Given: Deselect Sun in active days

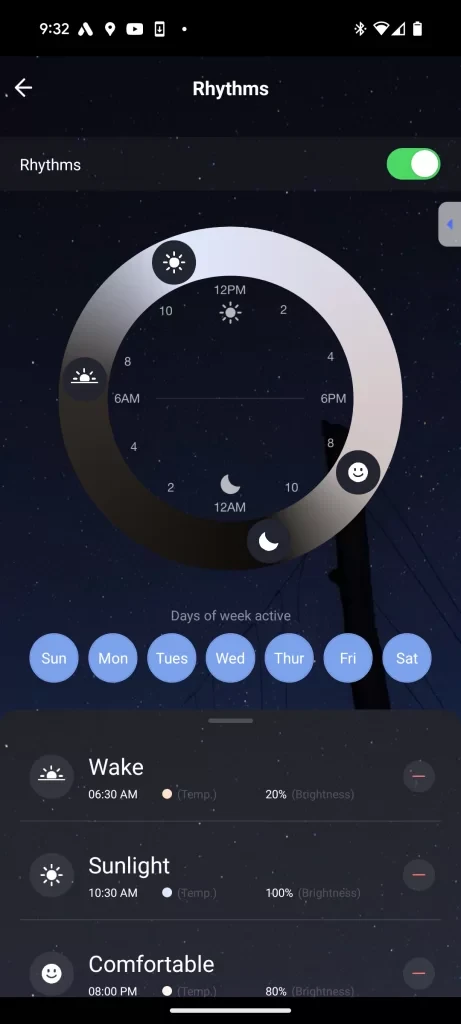Looking at the screenshot, I should (x=54, y=658).
